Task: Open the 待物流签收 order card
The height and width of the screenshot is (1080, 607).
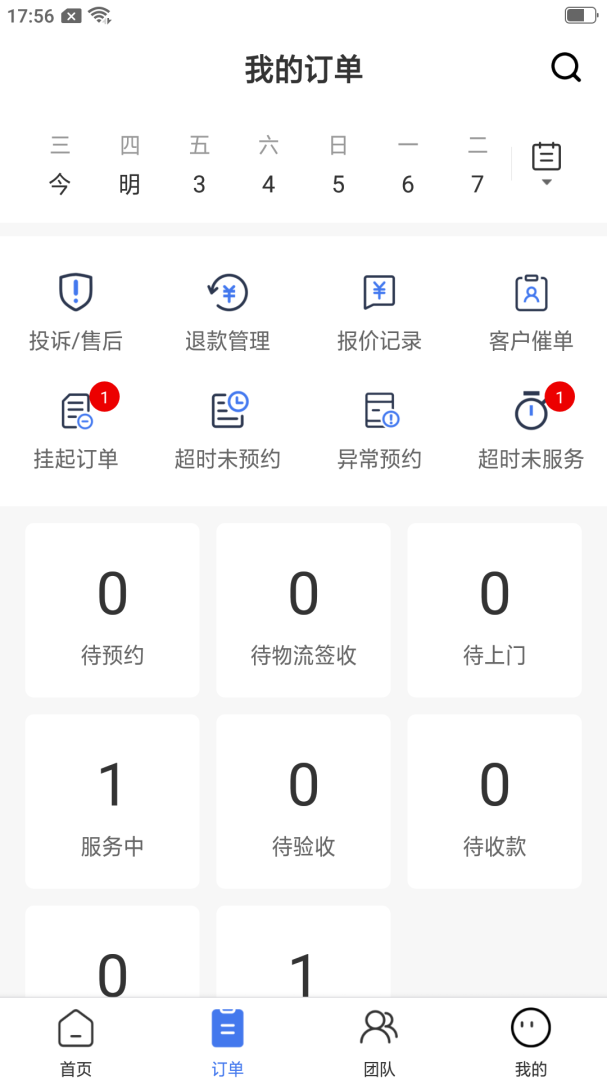Action: [x=303, y=610]
